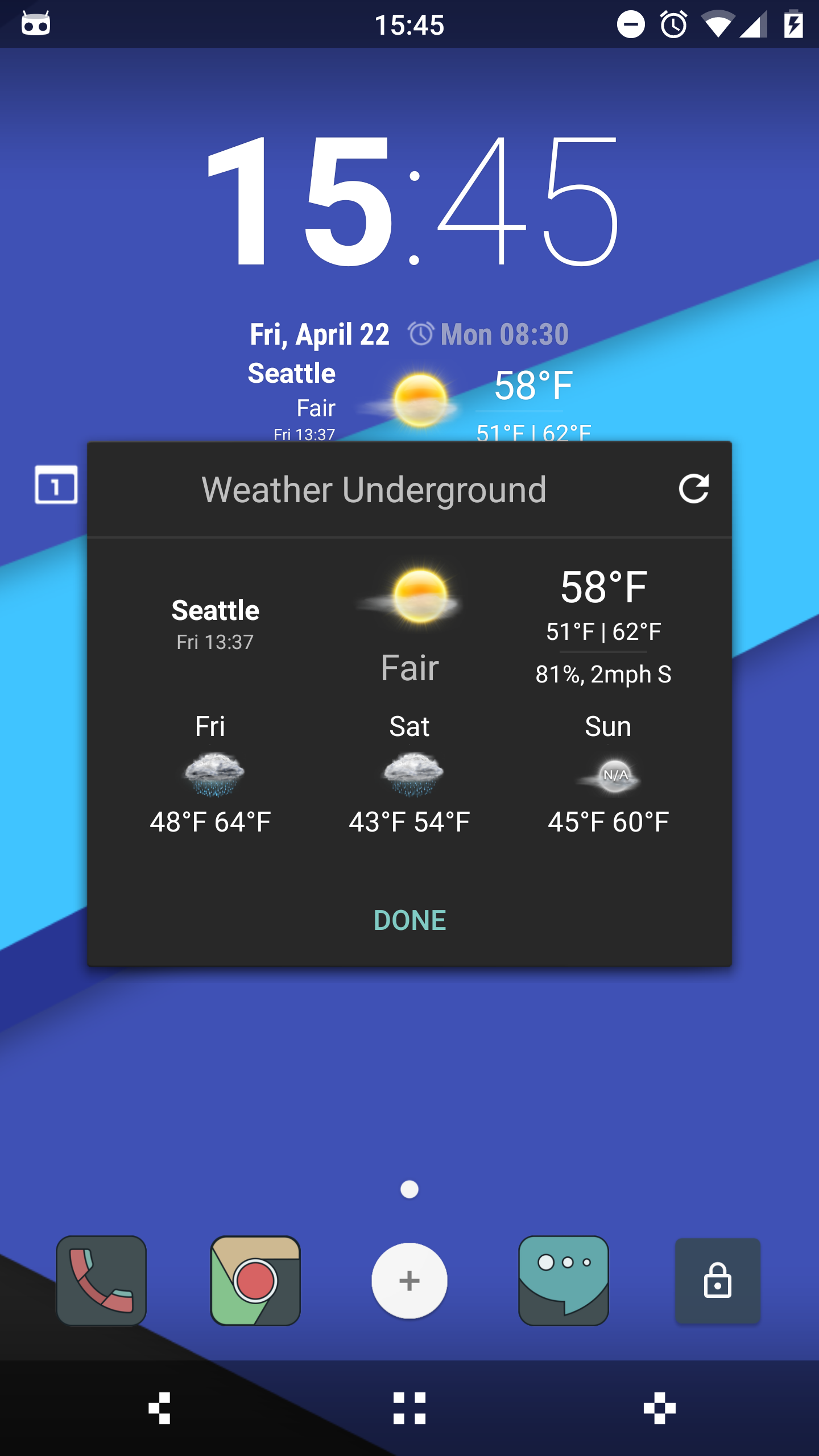This screenshot has width=819, height=1456.
Task: Tap the lock screen shortcut icon
Action: point(718,1281)
